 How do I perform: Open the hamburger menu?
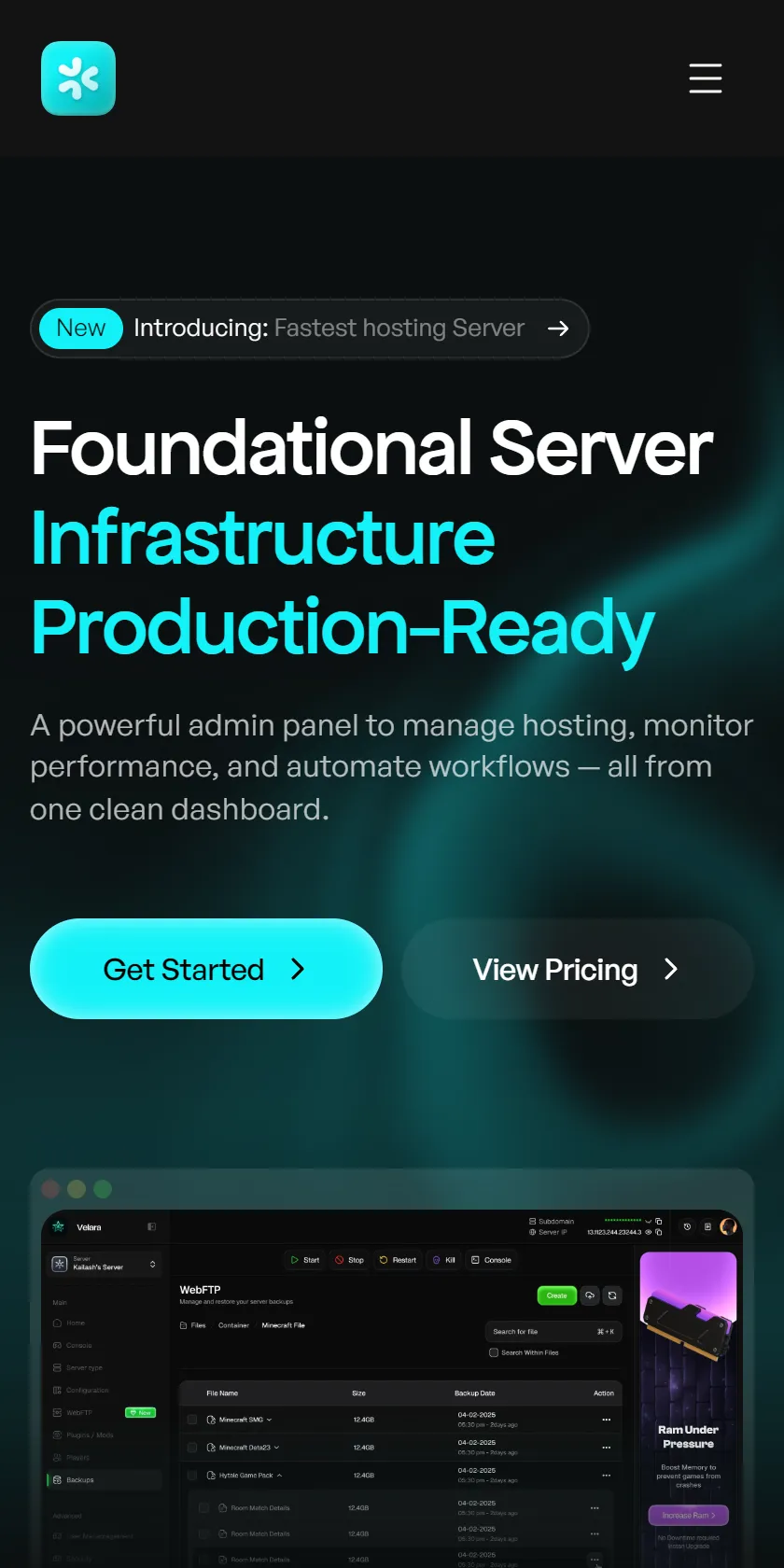pos(706,78)
